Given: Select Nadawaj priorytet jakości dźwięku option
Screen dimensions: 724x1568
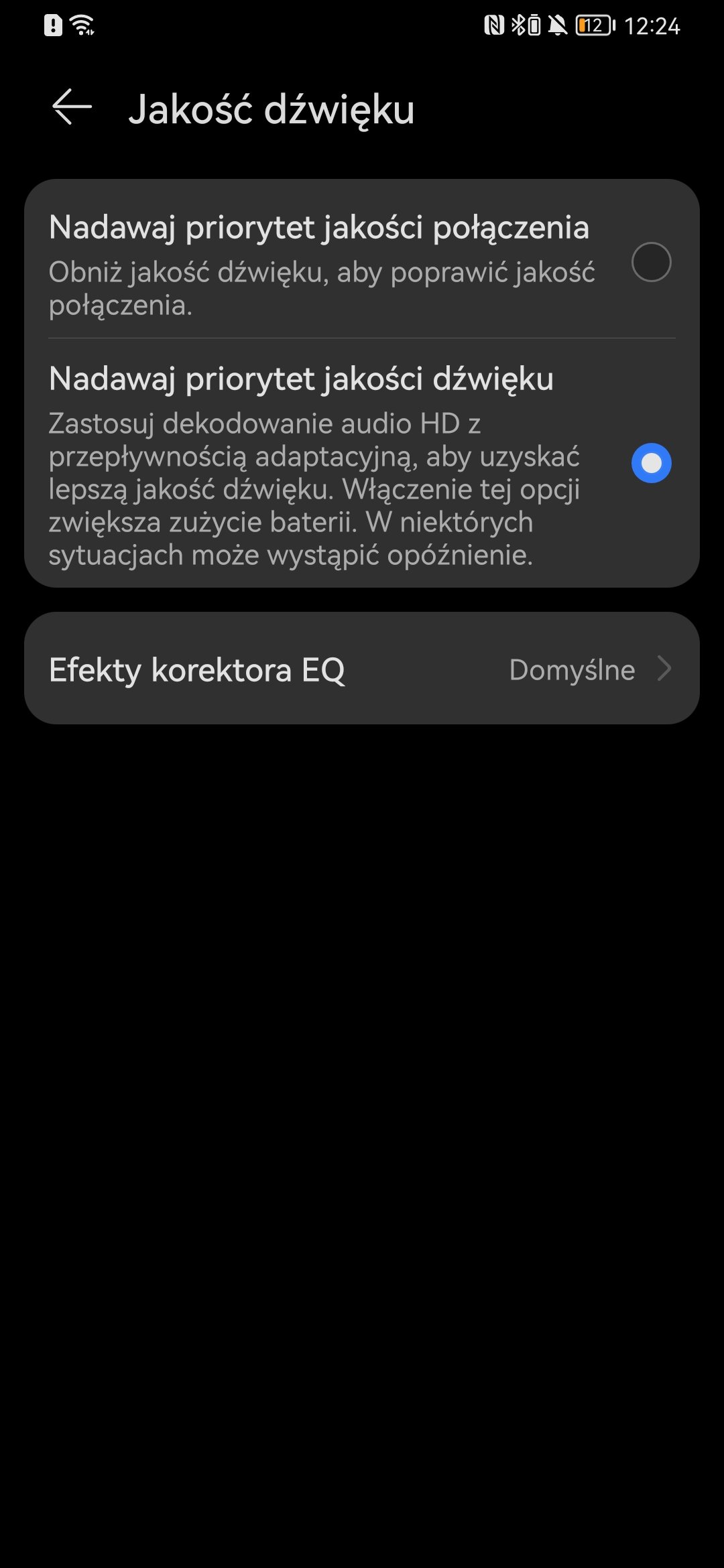Looking at the screenshot, I should pos(362,463).
